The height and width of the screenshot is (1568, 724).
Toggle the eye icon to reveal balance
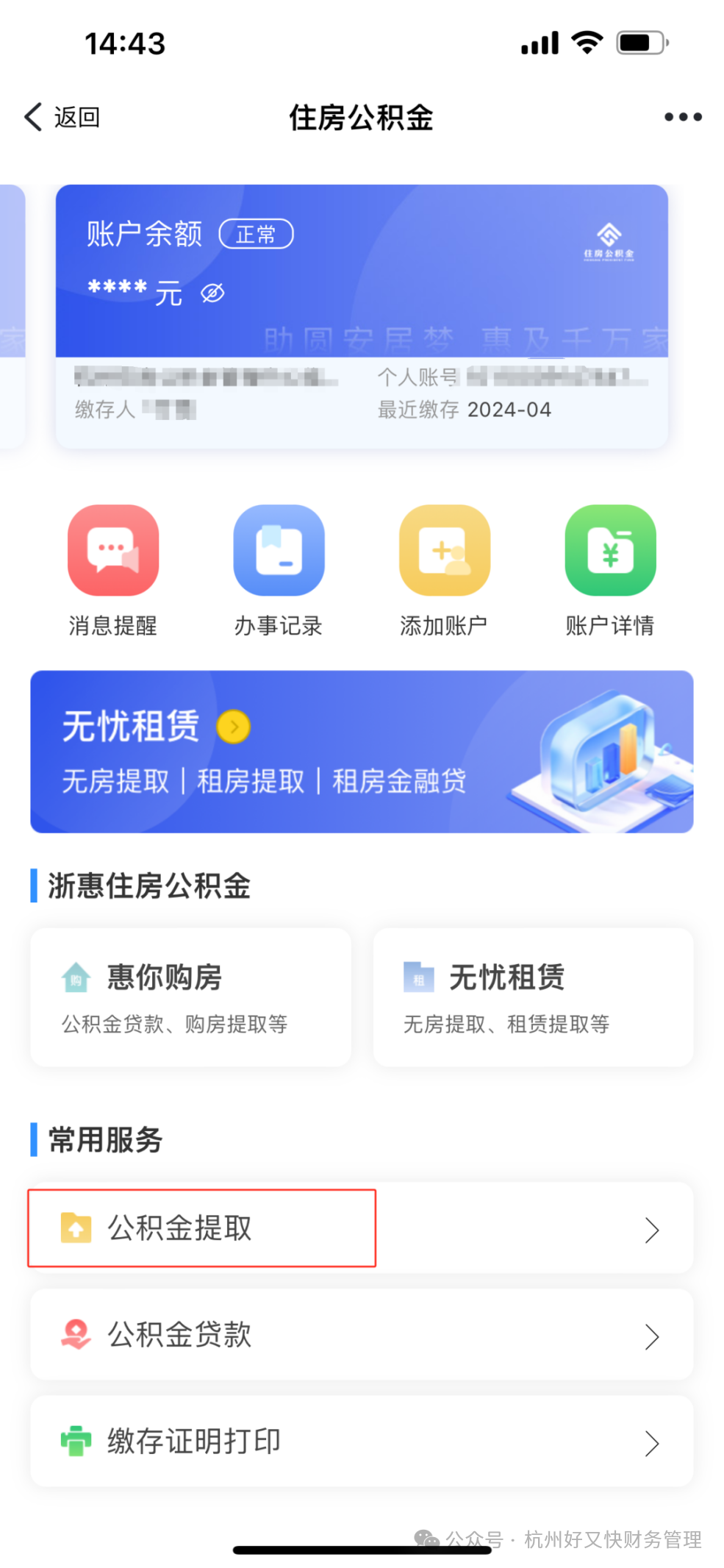[212, 291]
